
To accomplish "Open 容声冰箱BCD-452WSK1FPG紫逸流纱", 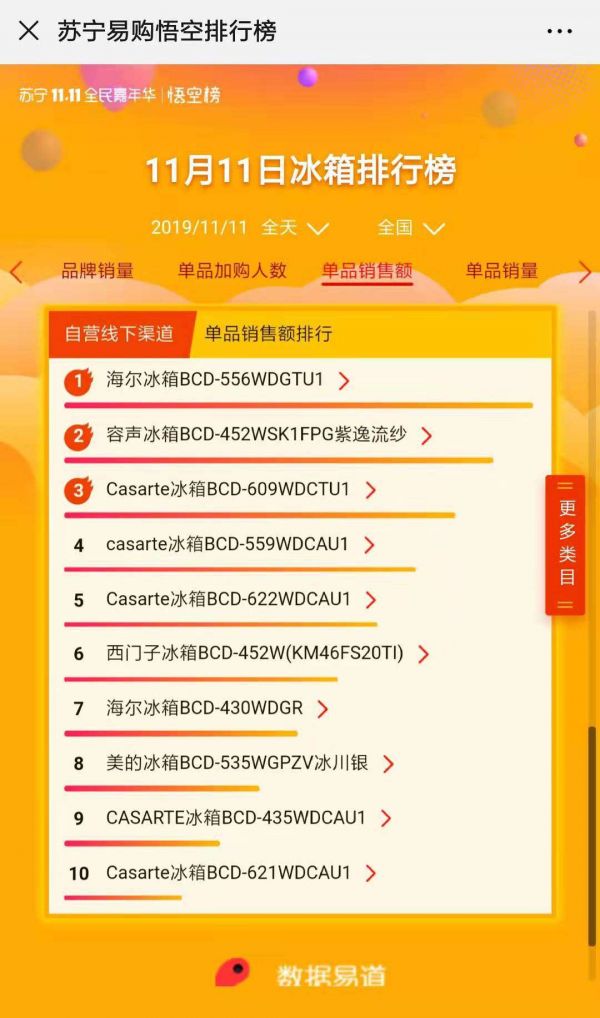I will [256, 435].
